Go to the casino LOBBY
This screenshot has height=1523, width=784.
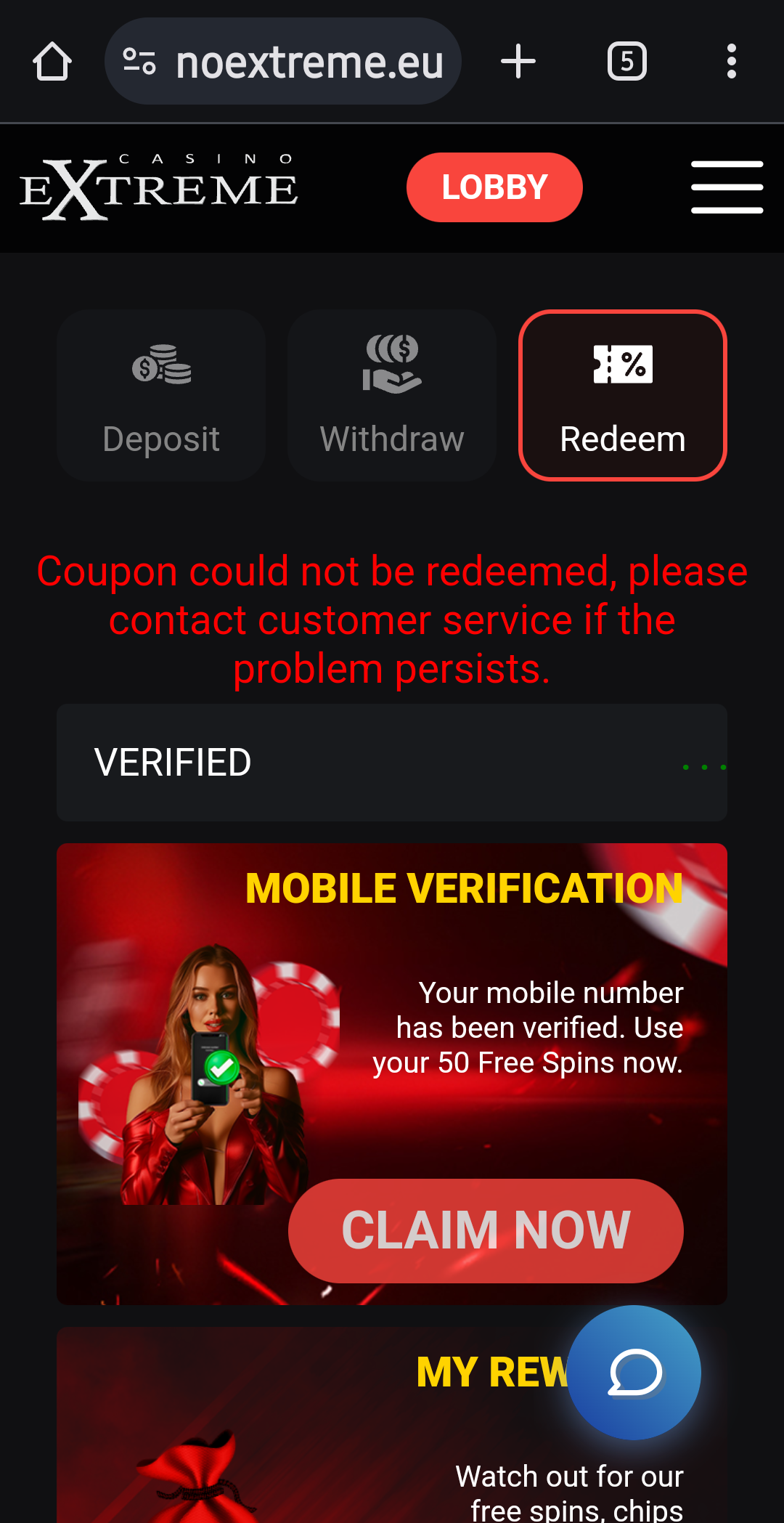coord(494,187)
